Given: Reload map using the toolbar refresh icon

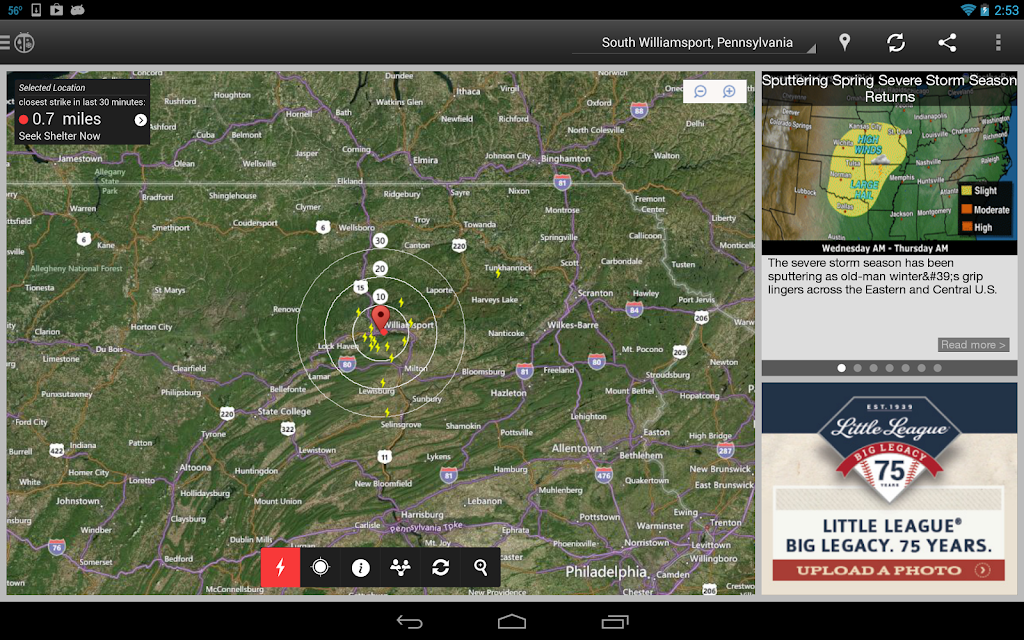Looking at the screenshot, I should [x=440, y=567].
